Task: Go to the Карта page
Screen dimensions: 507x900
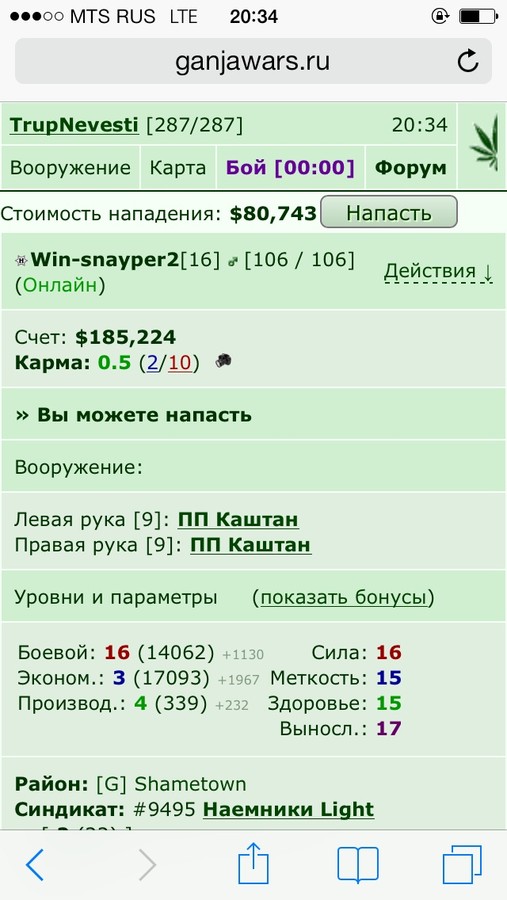Action: click(178, 168)
